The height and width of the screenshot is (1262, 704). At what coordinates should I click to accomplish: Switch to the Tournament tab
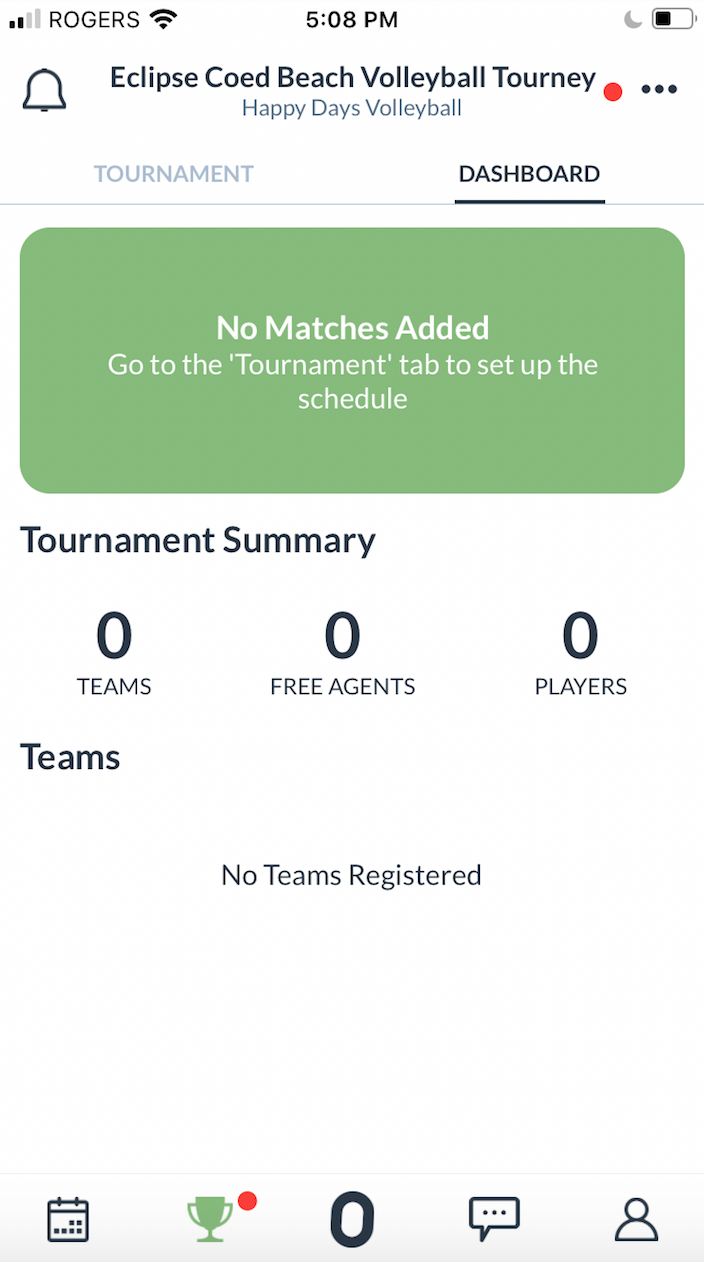point(174,174)
